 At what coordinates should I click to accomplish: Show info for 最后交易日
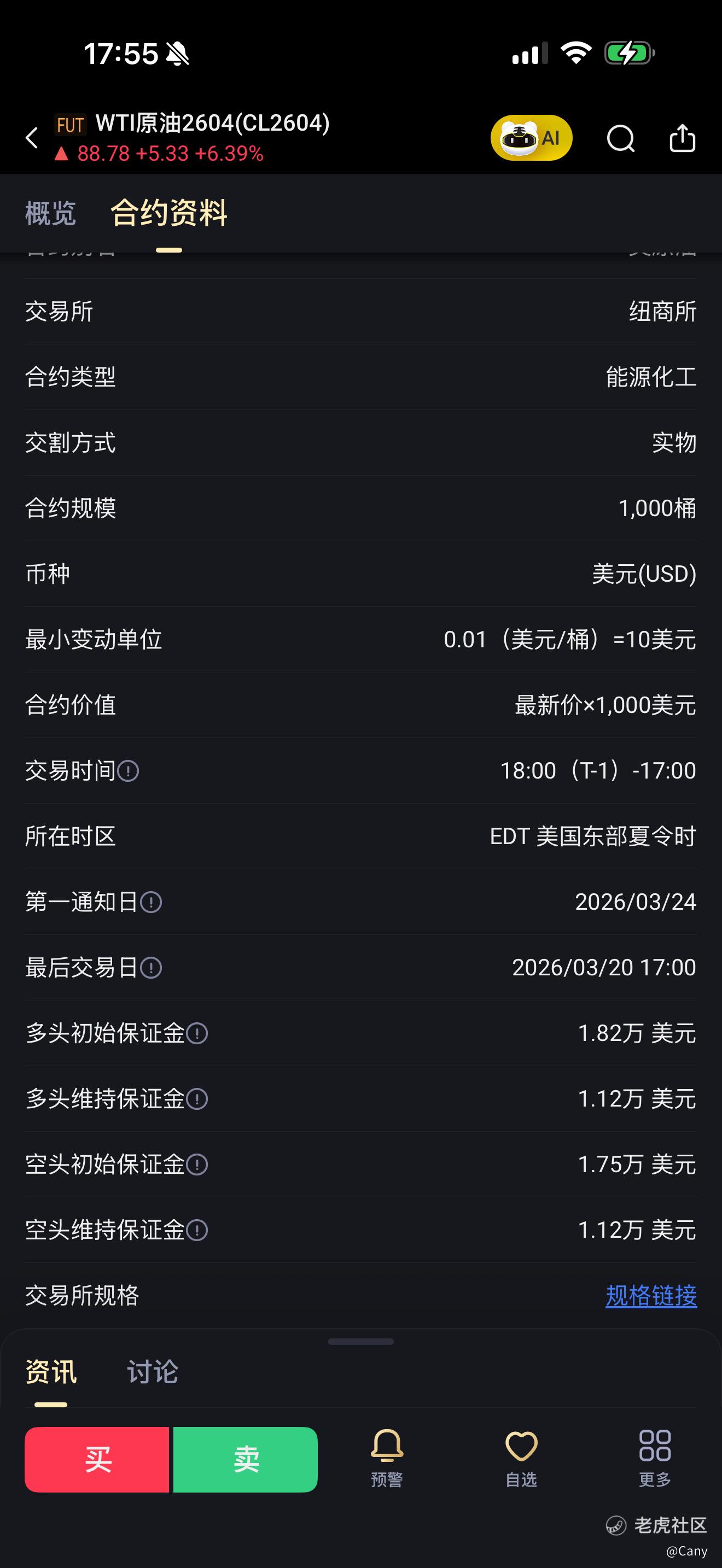[151, 968]
